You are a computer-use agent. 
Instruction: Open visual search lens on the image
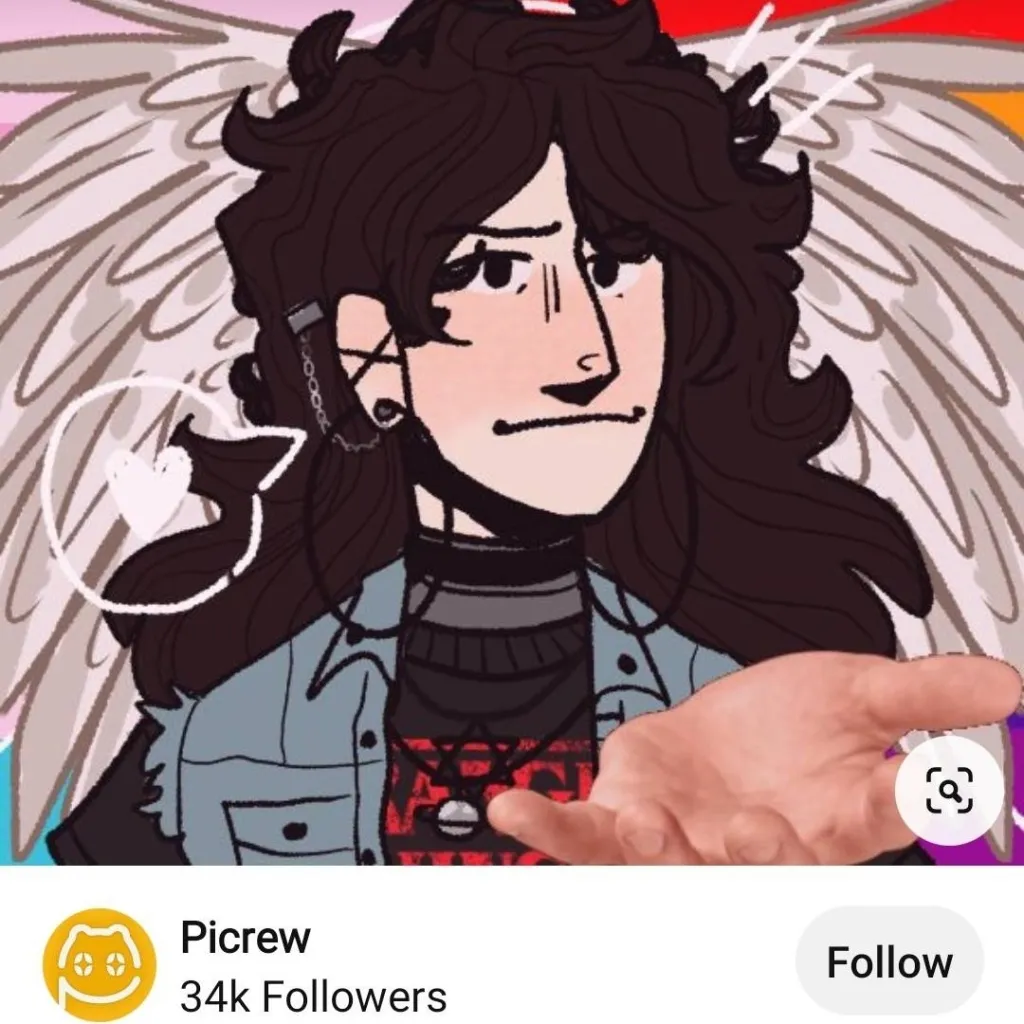(x=949, y=790)
